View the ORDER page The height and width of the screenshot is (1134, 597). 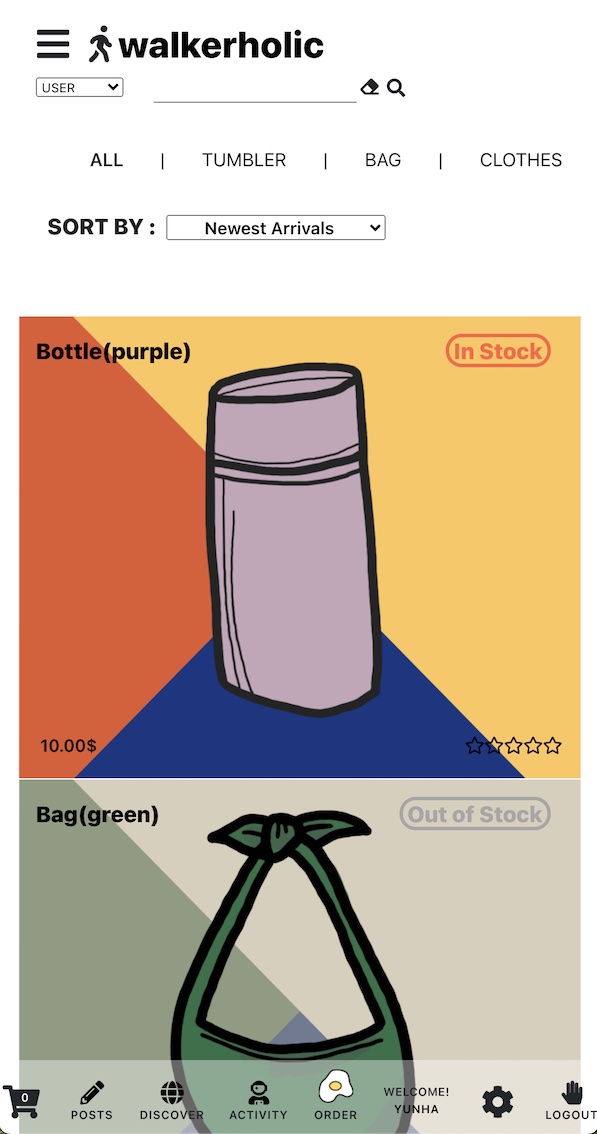coord(336,1096)
